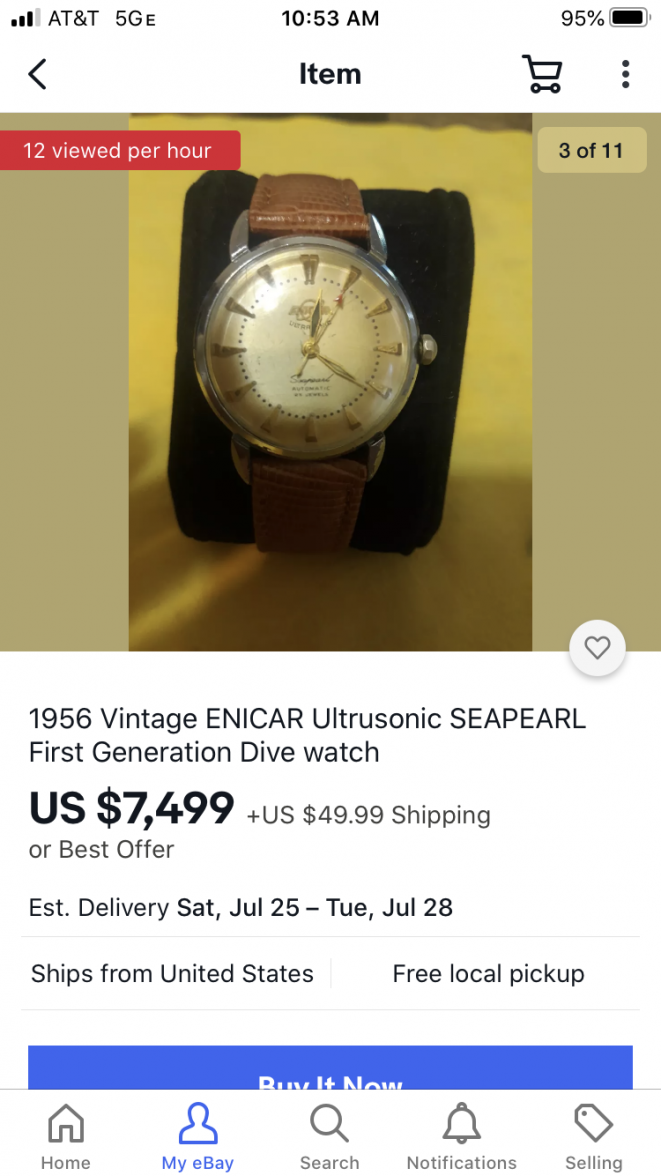Screen dimensions: 661x1176
Task: Open the Search tab
Action: click(329, 1137)
